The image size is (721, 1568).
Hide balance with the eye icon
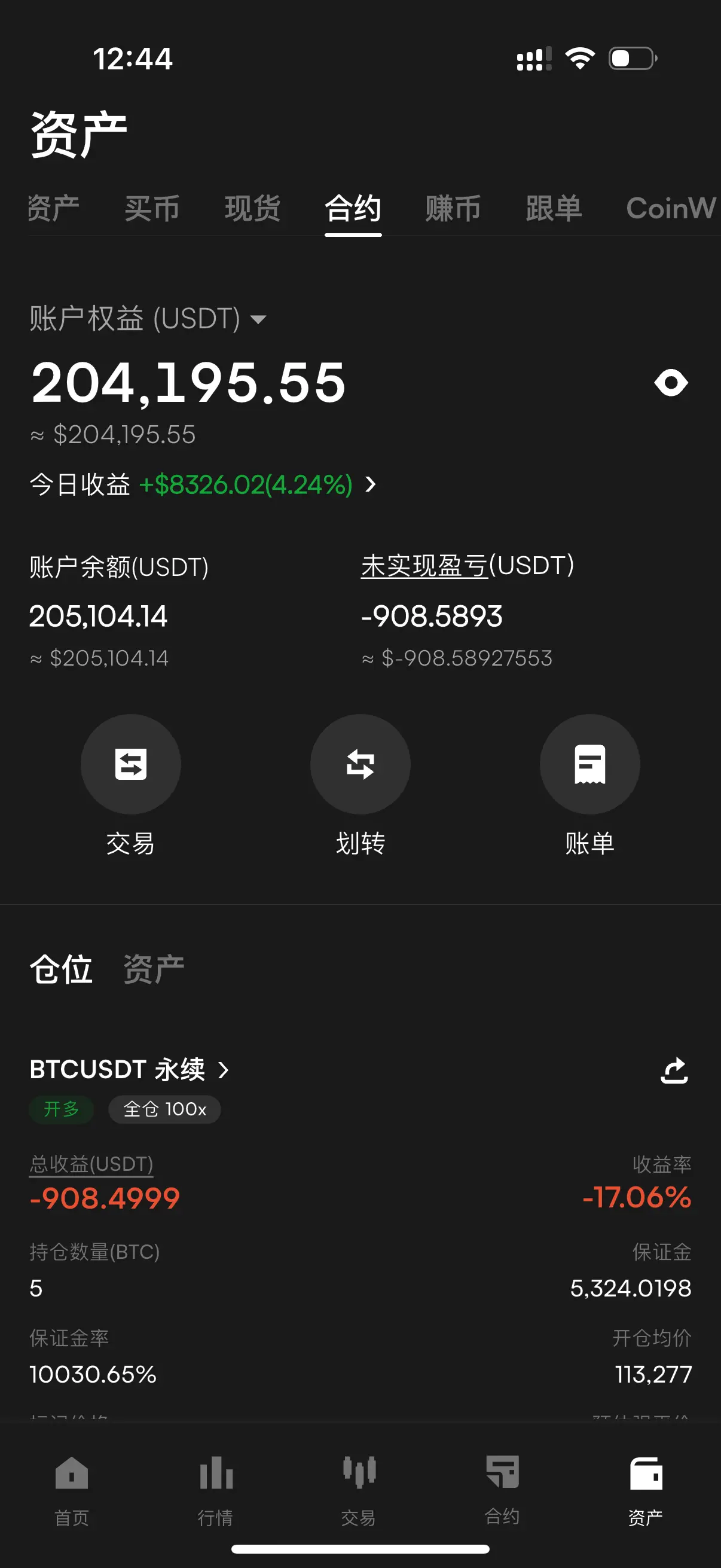click(671, 383)
